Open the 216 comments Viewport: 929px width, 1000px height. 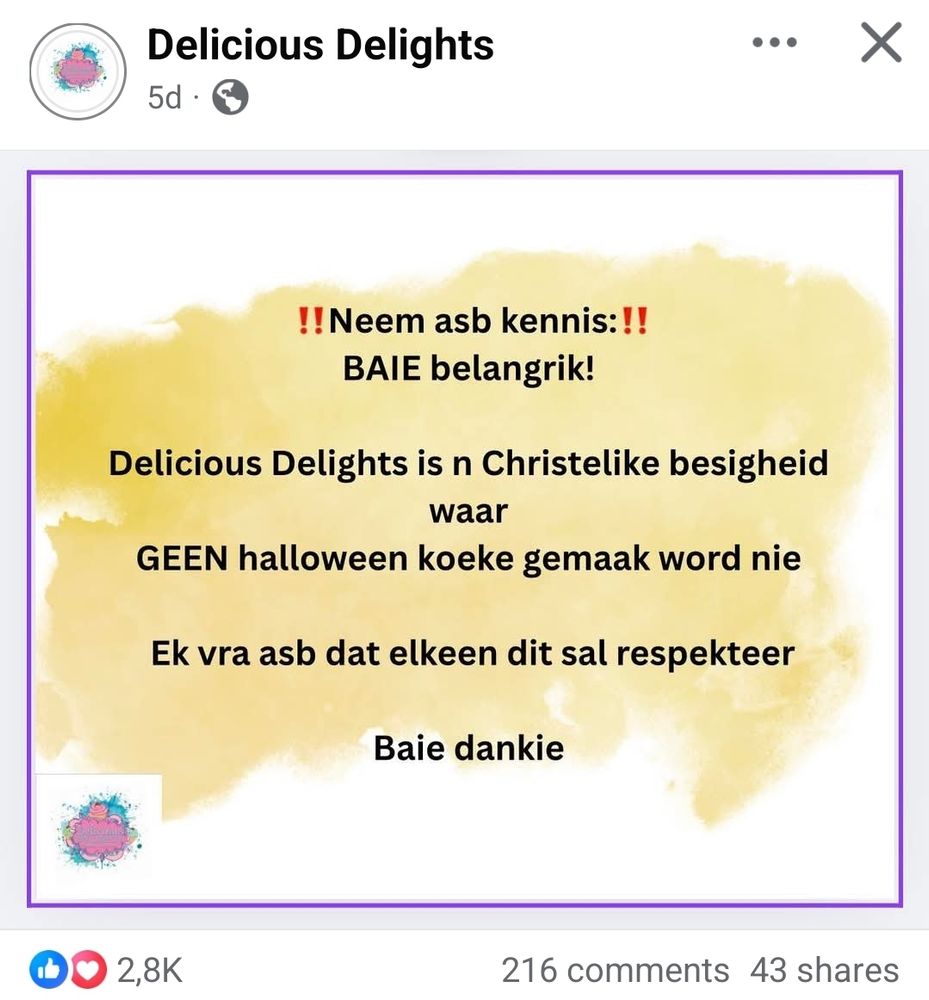(615, 971)
